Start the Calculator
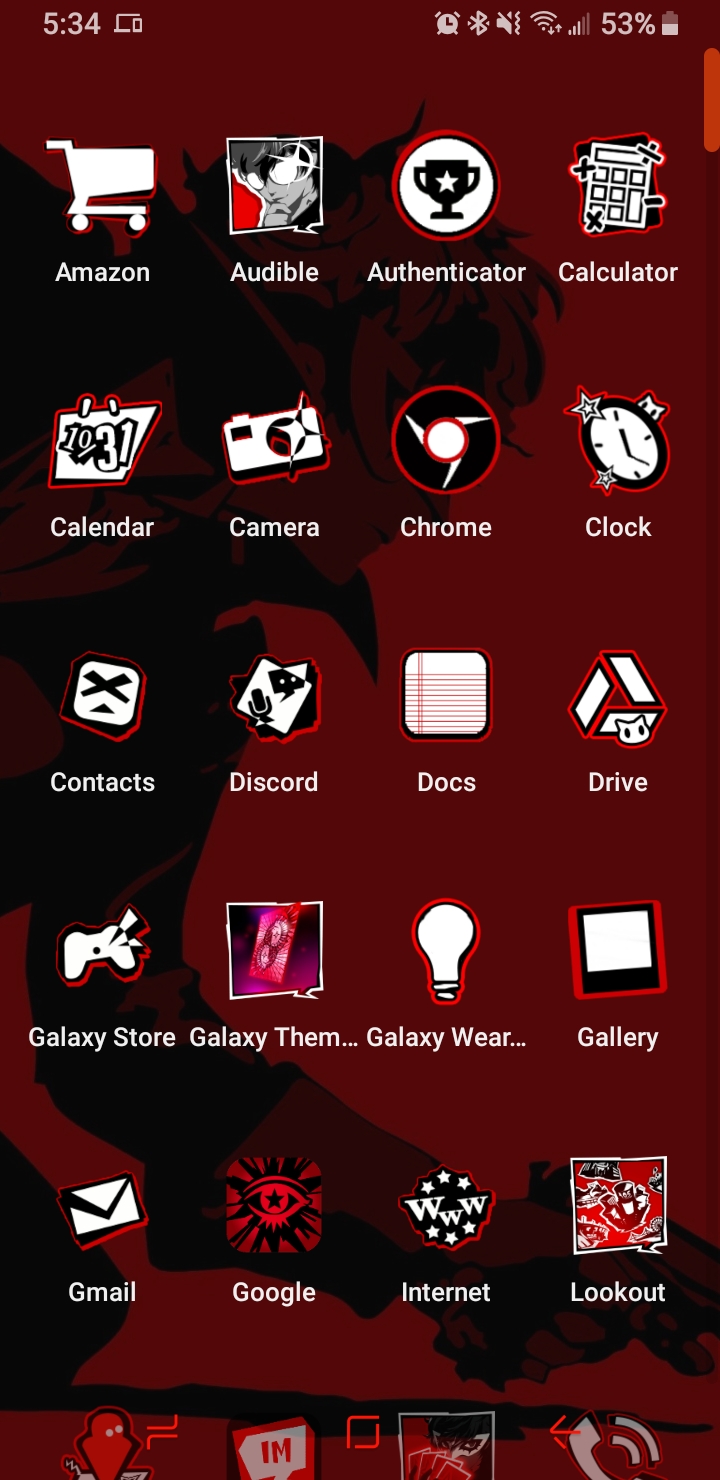Screen dimensions: 720x1480 (x=617, y=185)
